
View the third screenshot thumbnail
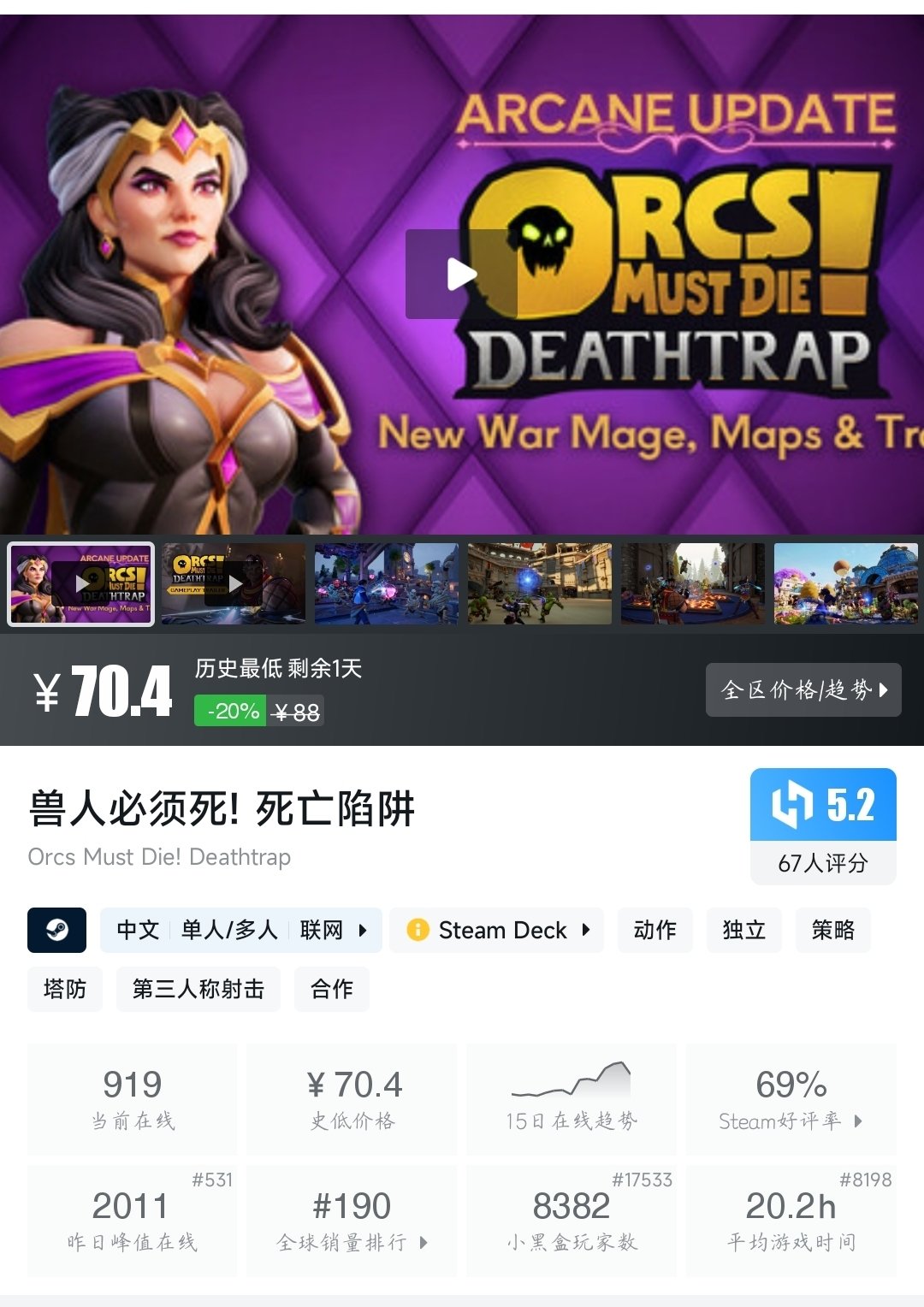pos(387,584)
